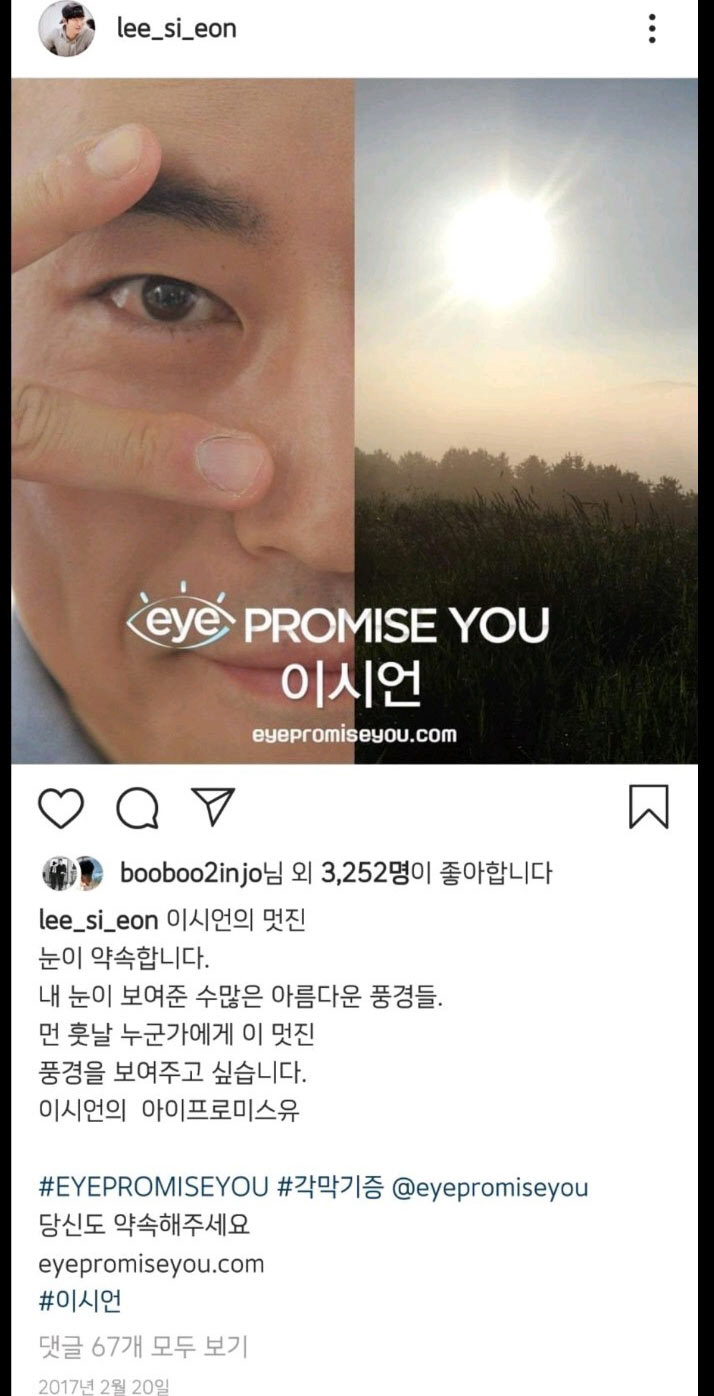Share the post via paper plane icon
This screenshot has width=714, height=1396.
click(x=212, y=806)
